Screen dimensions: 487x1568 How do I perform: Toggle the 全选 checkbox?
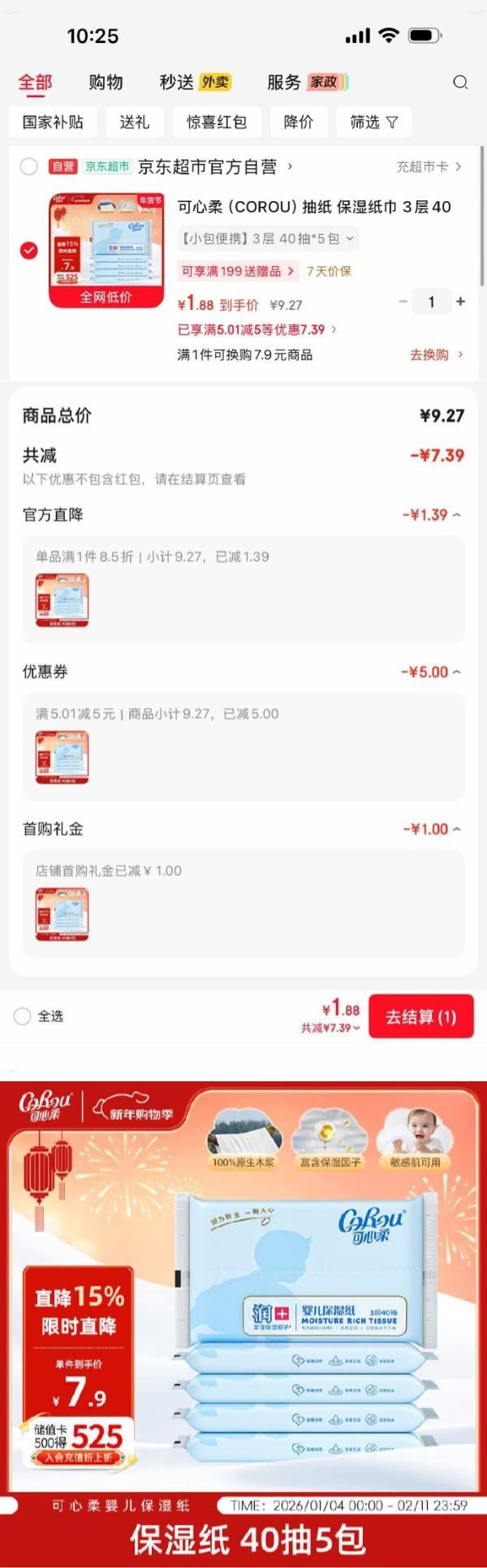pos(23,1016)
